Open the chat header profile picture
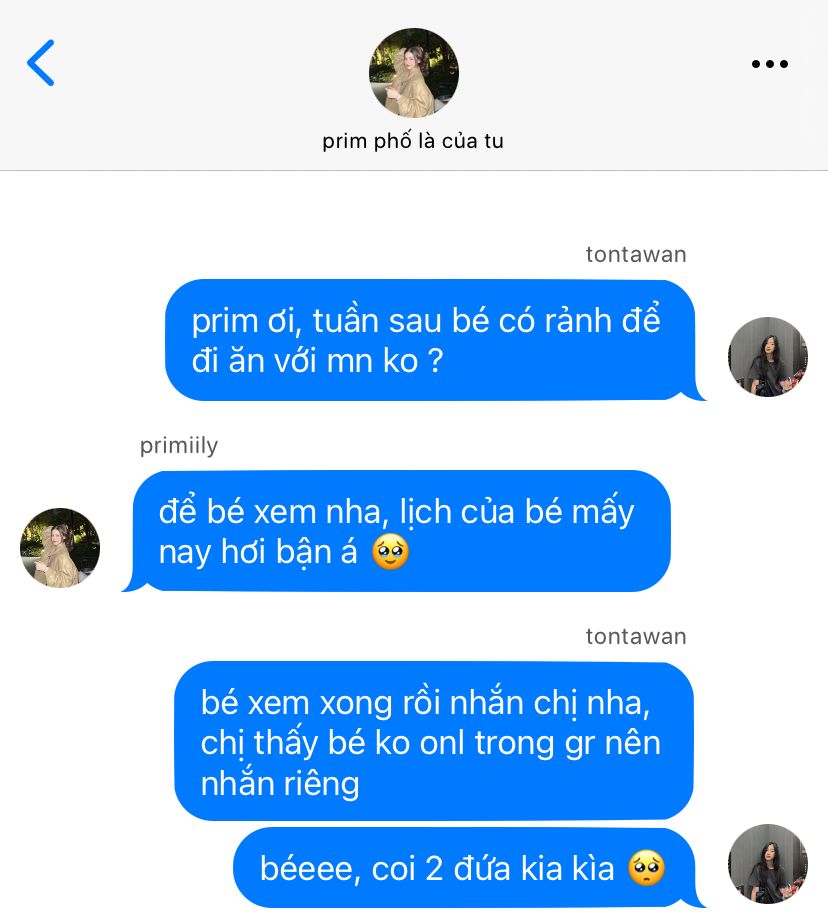The height and width of the screenshot is (924, 828). (x=413, y=73)
